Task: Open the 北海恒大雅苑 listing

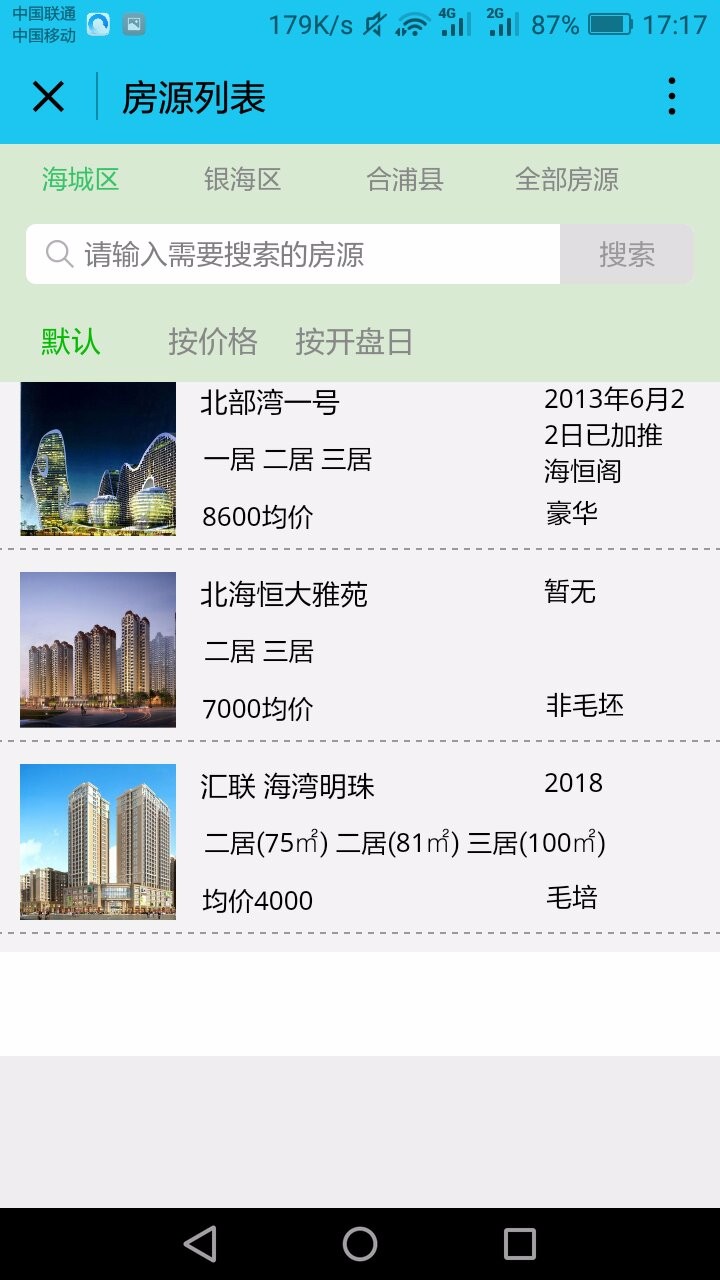Action: 360,647
